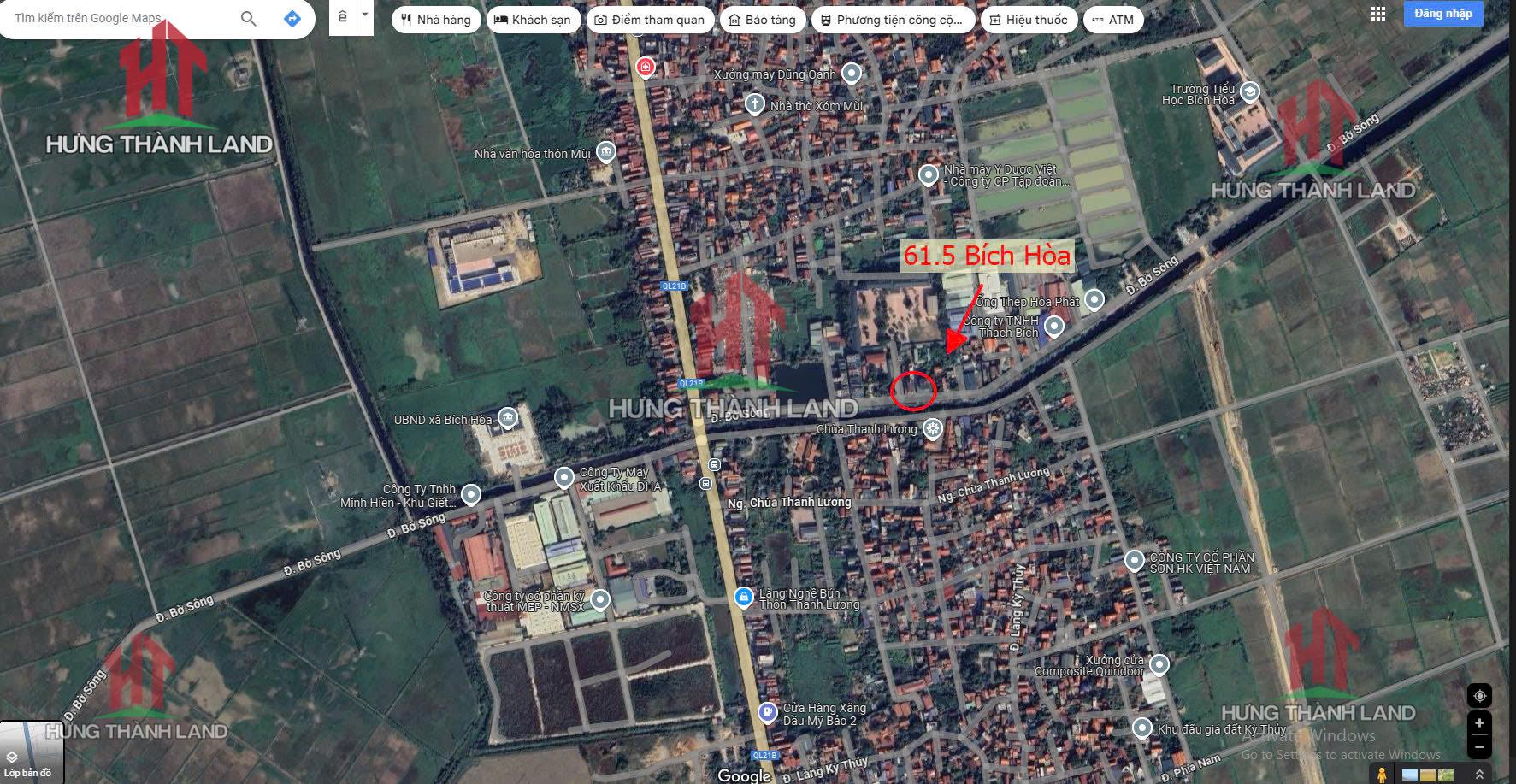This screenshot has width=1516, height=784.
Task: Tap the Đăng nhập button
Action: coord(1442,14)
